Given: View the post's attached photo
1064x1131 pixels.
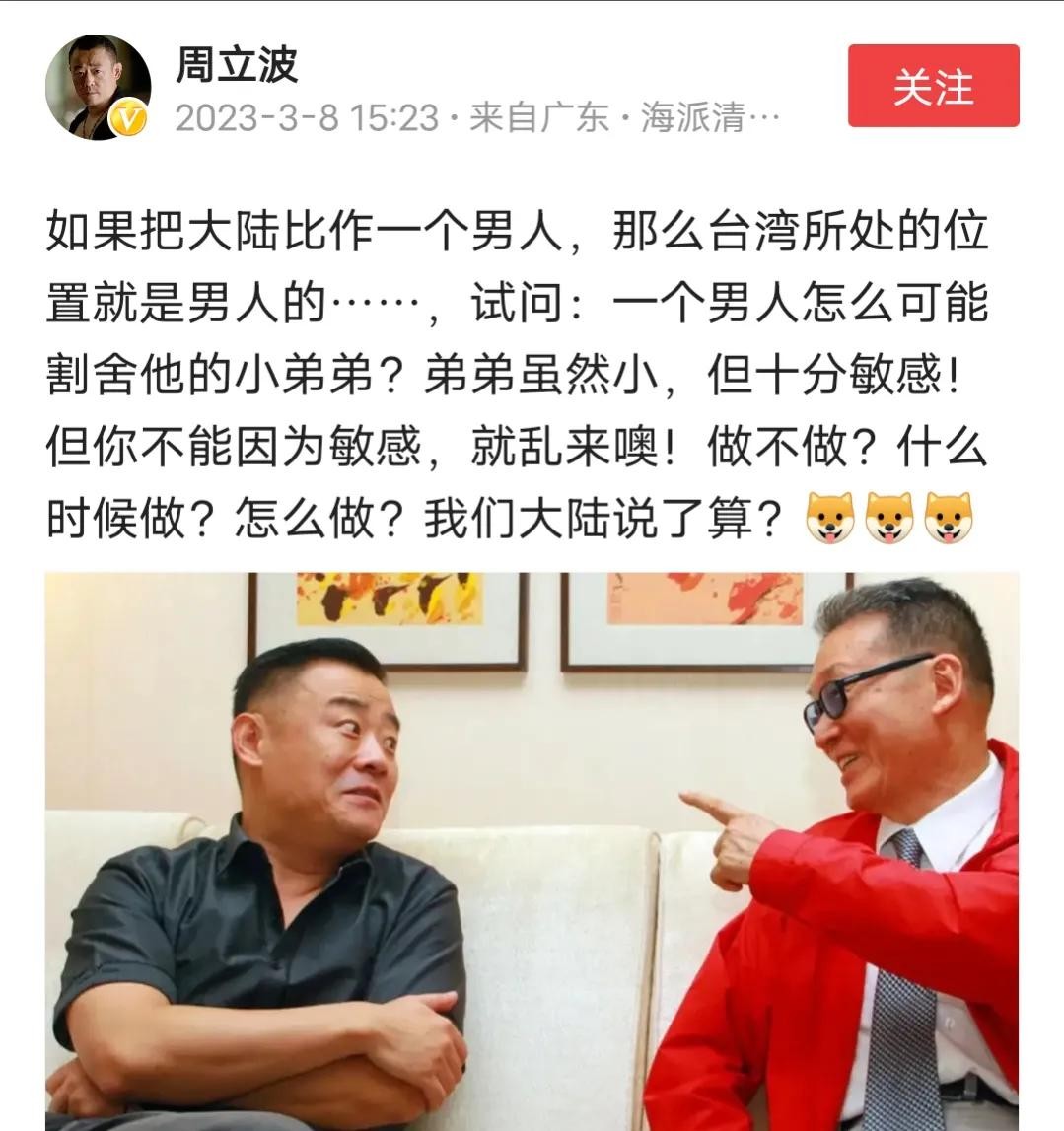Looking at the screenshot, I should click(x=532, y=851).
